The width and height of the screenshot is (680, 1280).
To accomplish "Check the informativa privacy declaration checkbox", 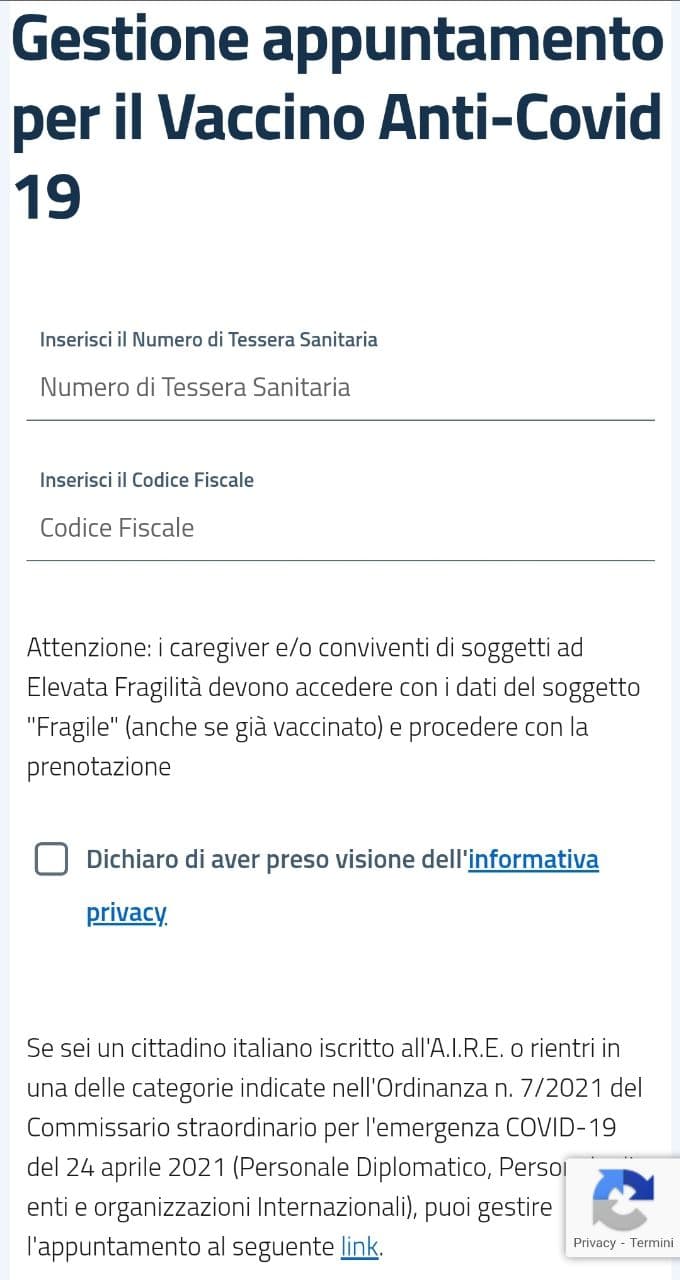I will pos(51,859).
